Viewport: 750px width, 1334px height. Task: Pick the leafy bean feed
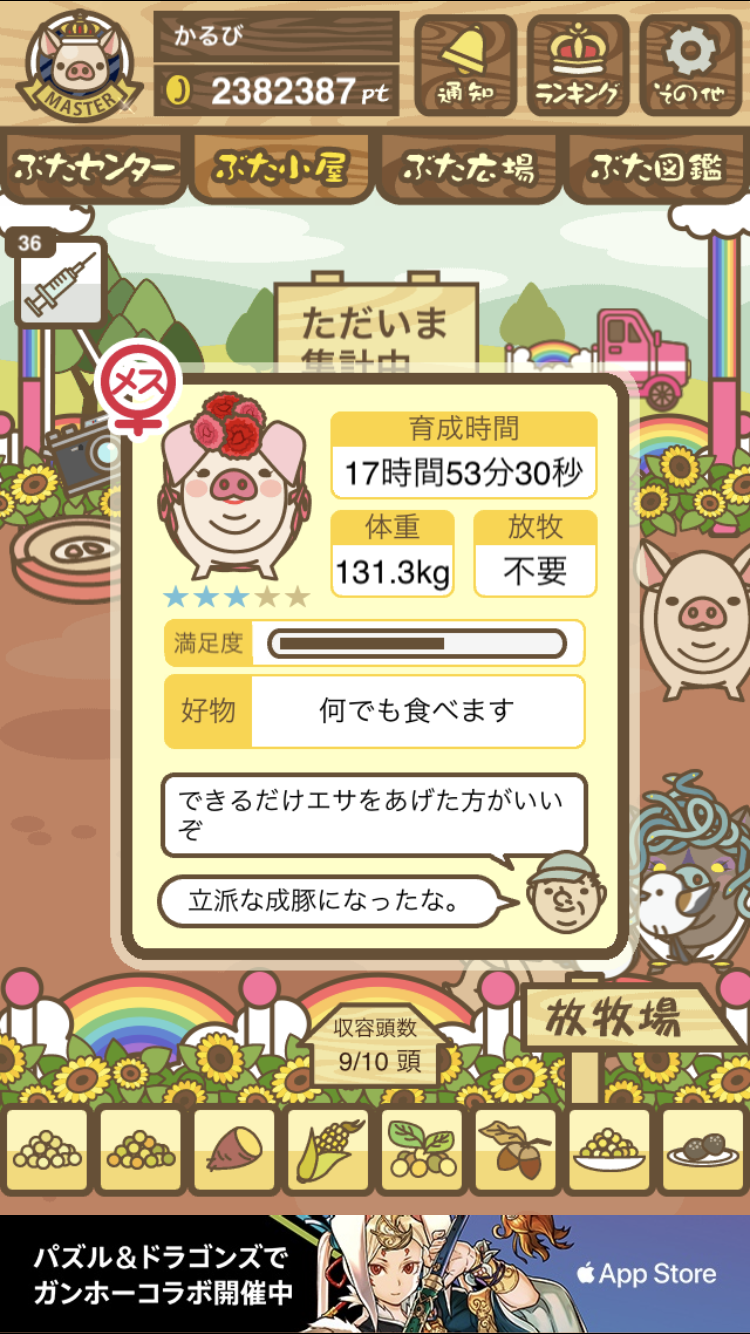pyautogui.click(x=421, y=1152)
